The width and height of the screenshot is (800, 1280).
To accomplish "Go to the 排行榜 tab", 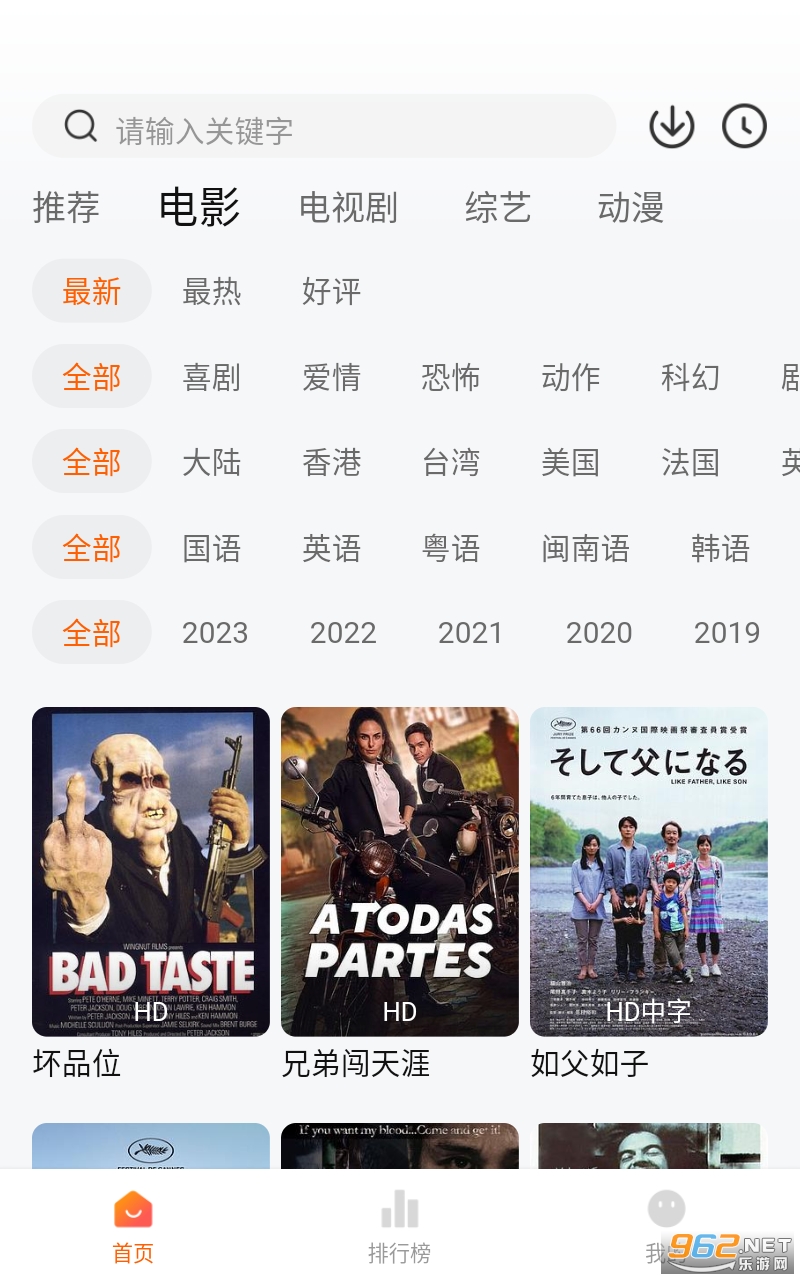I will coord(400,1226).
